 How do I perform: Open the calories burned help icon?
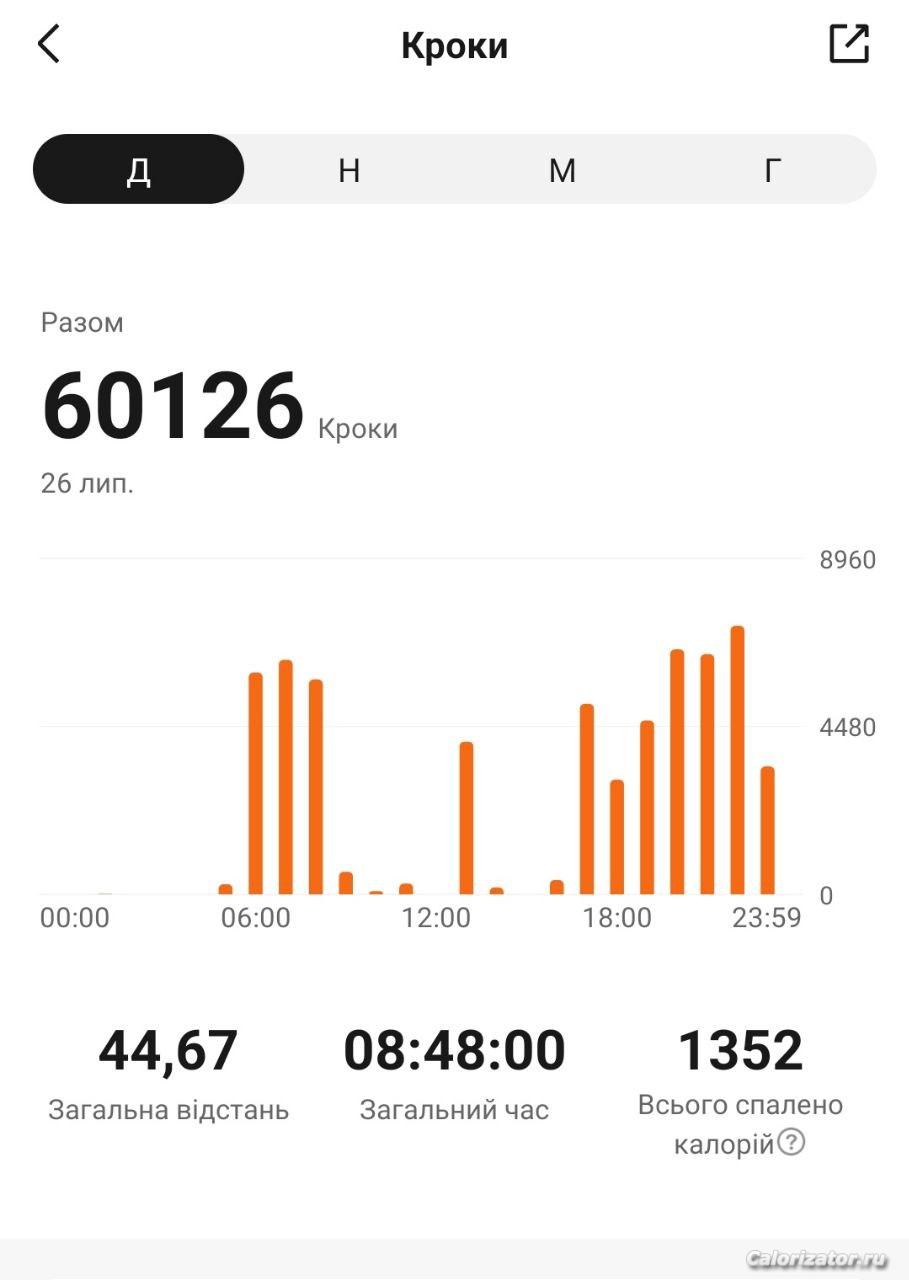(x=791, y=1142)
